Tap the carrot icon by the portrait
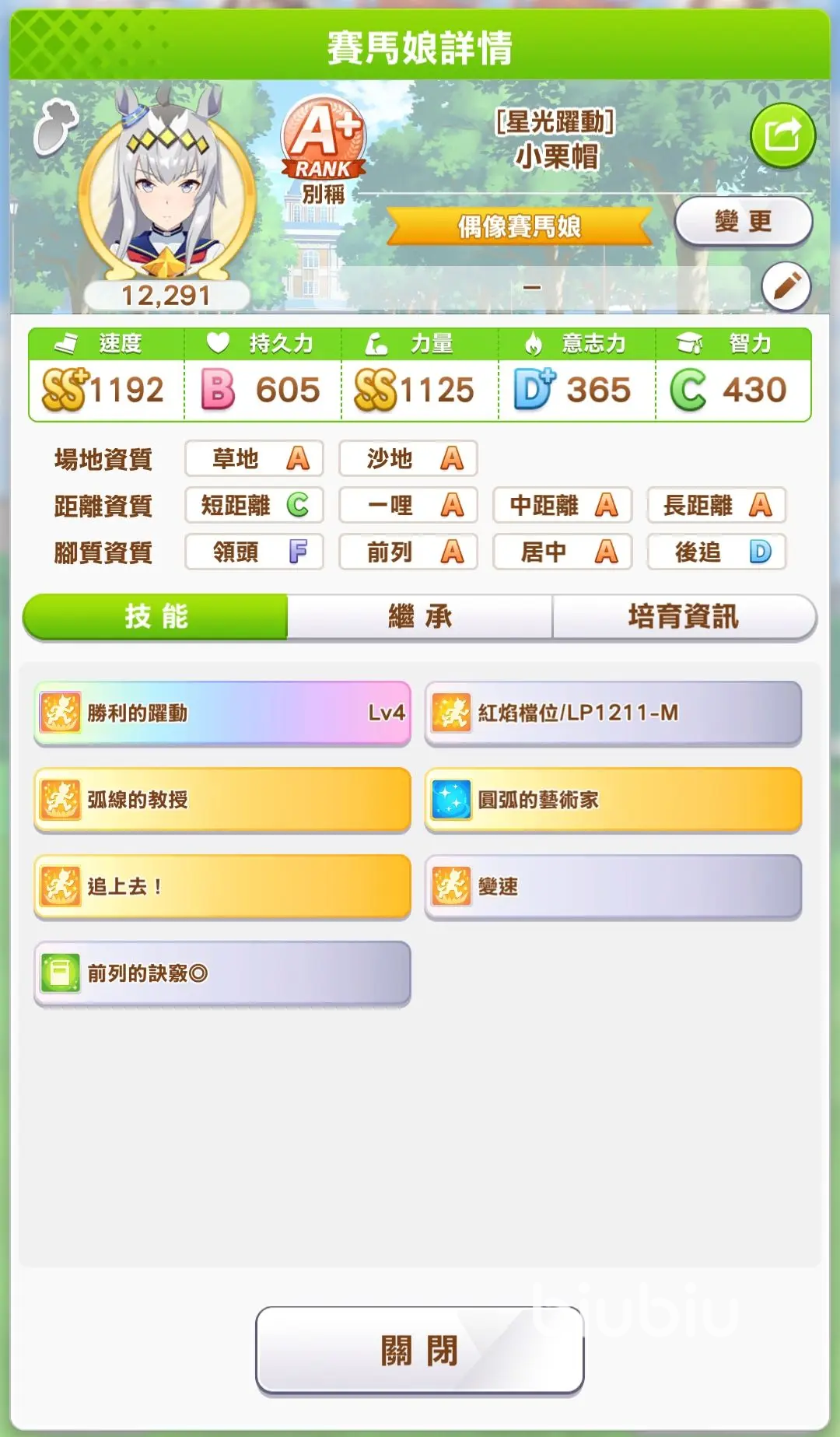This screenshot has height=1437, width=840. click(56, 128)
